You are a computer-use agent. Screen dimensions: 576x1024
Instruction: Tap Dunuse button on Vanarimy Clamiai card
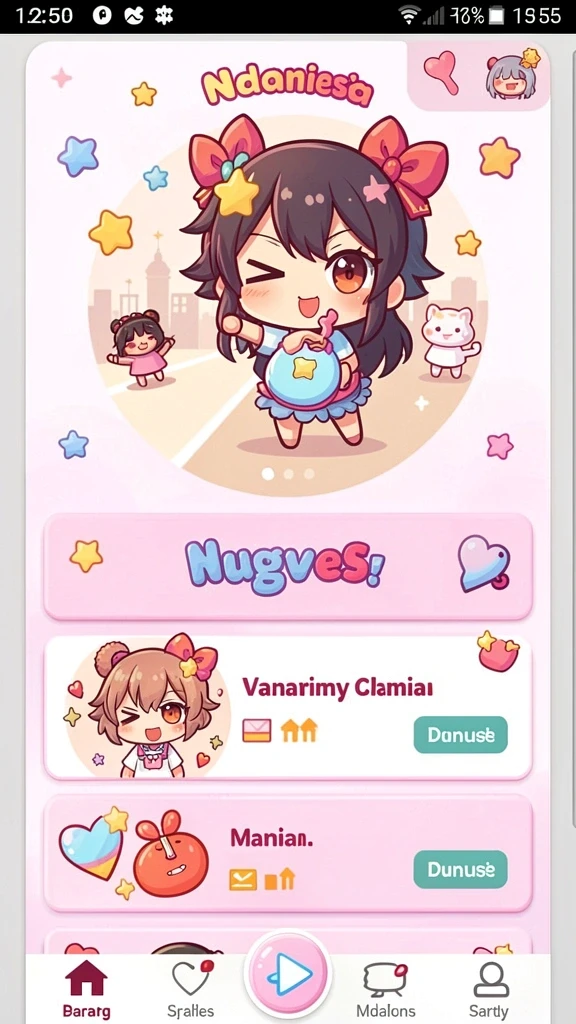[x=460, y=735]
